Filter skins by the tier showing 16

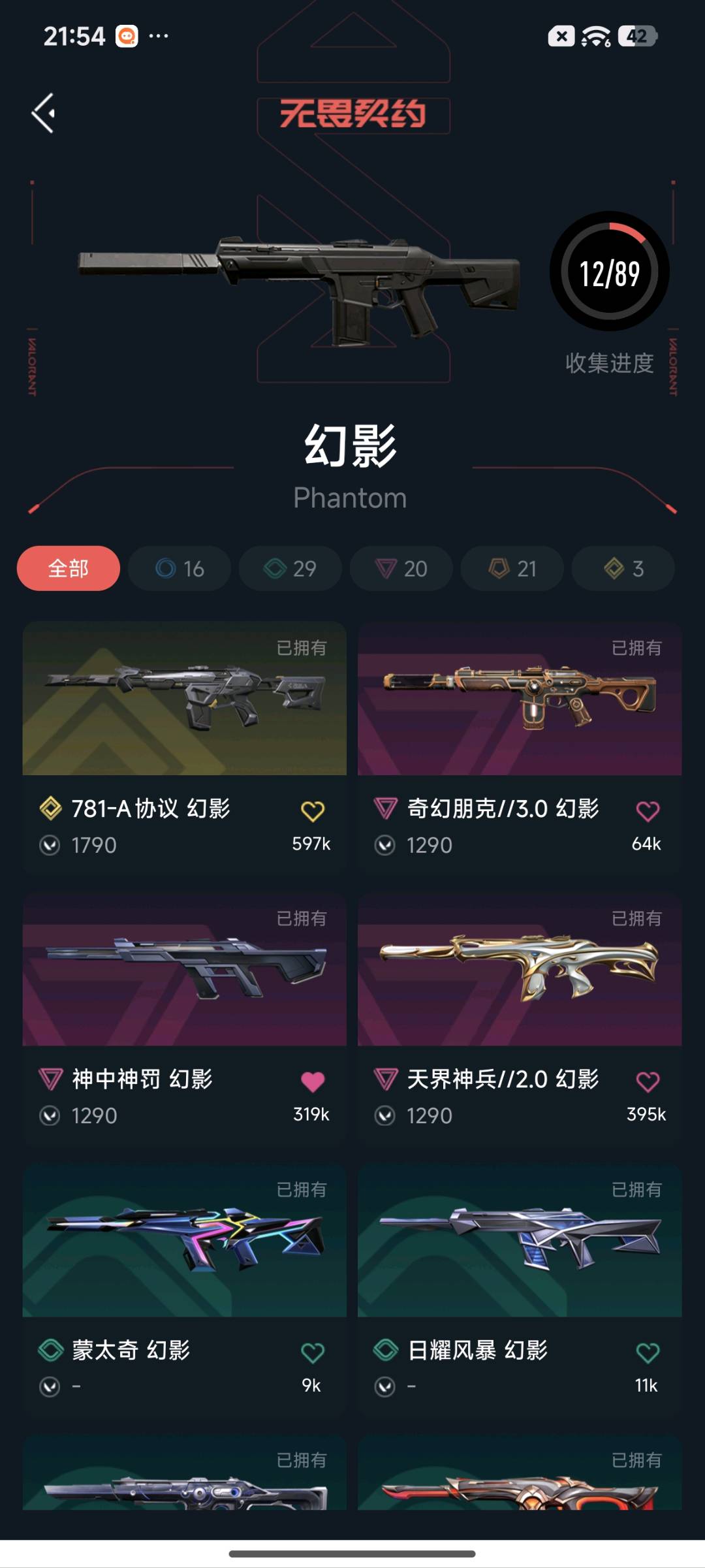click(x=180, y=568)
